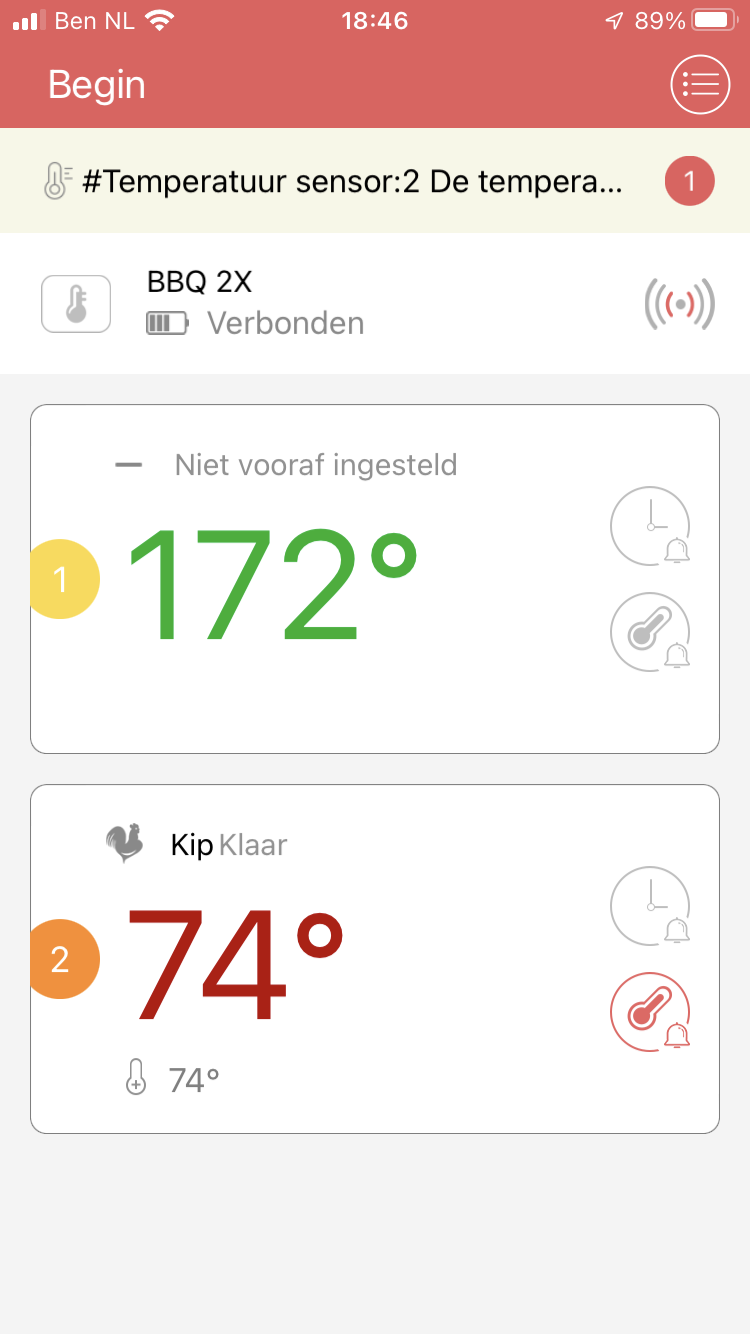Set timer alarm for probe 1
Screen dimensions: 750x1334
pos(650,526)
